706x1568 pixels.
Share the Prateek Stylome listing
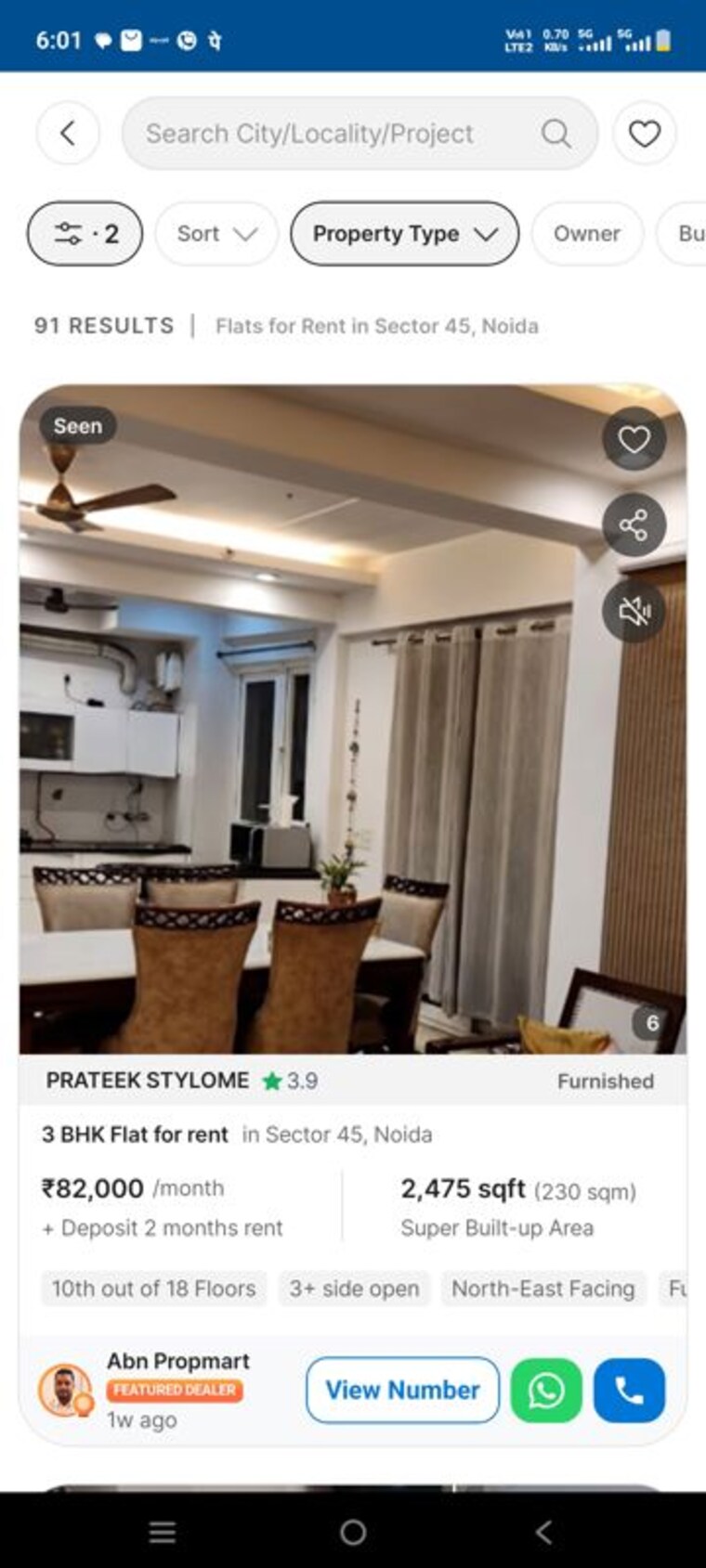click(634, 525)
